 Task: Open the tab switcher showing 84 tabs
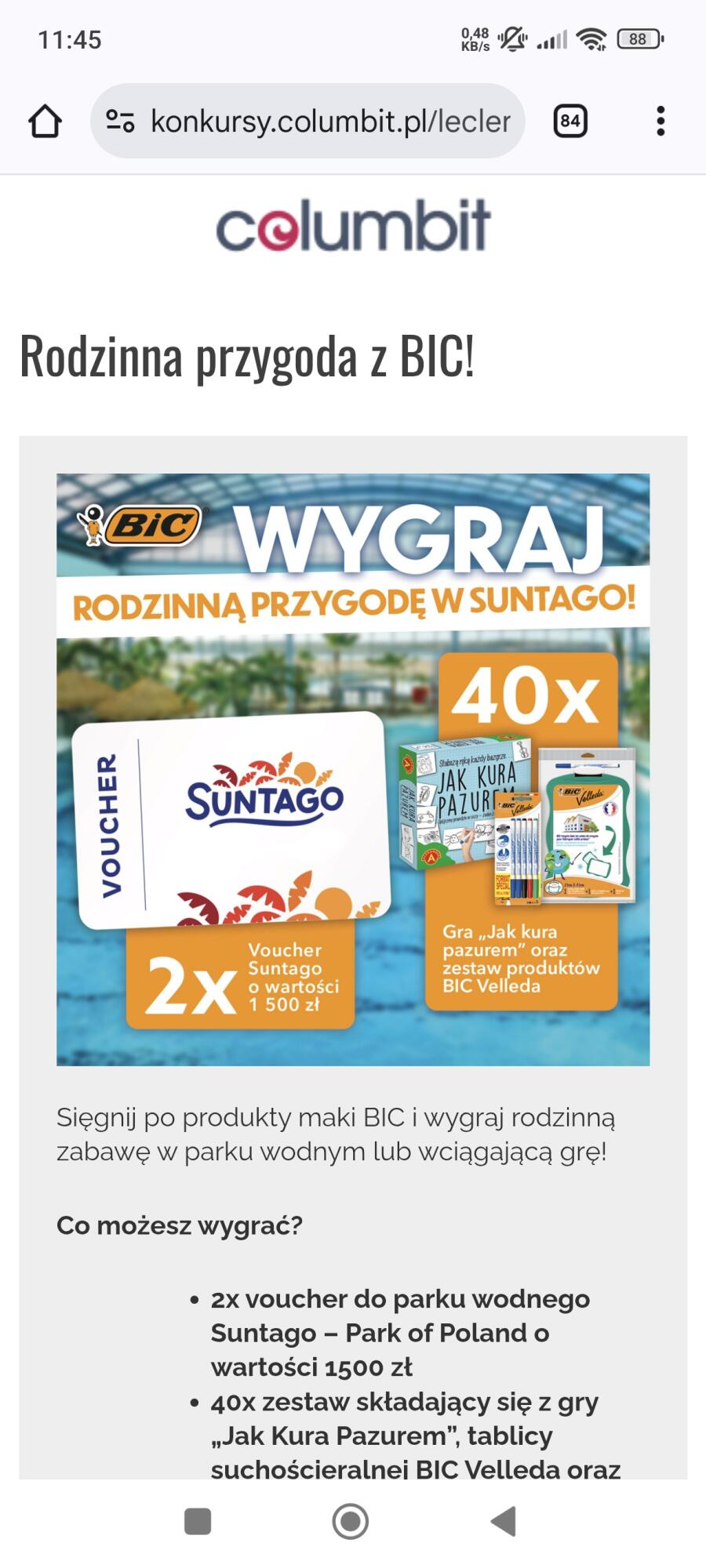pyautogui.click(x=570, y=122)
